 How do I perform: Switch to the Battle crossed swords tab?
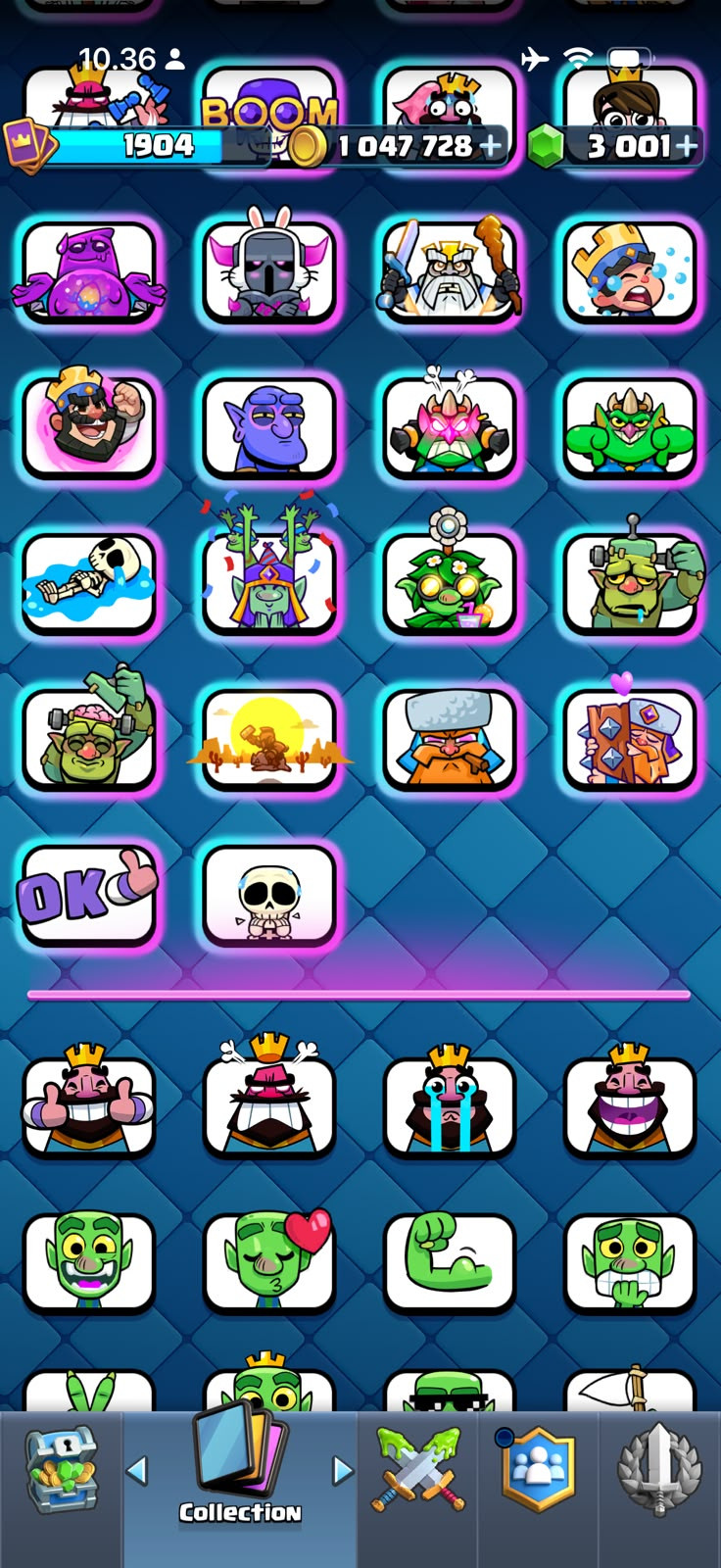click(x=416, y=1470)
